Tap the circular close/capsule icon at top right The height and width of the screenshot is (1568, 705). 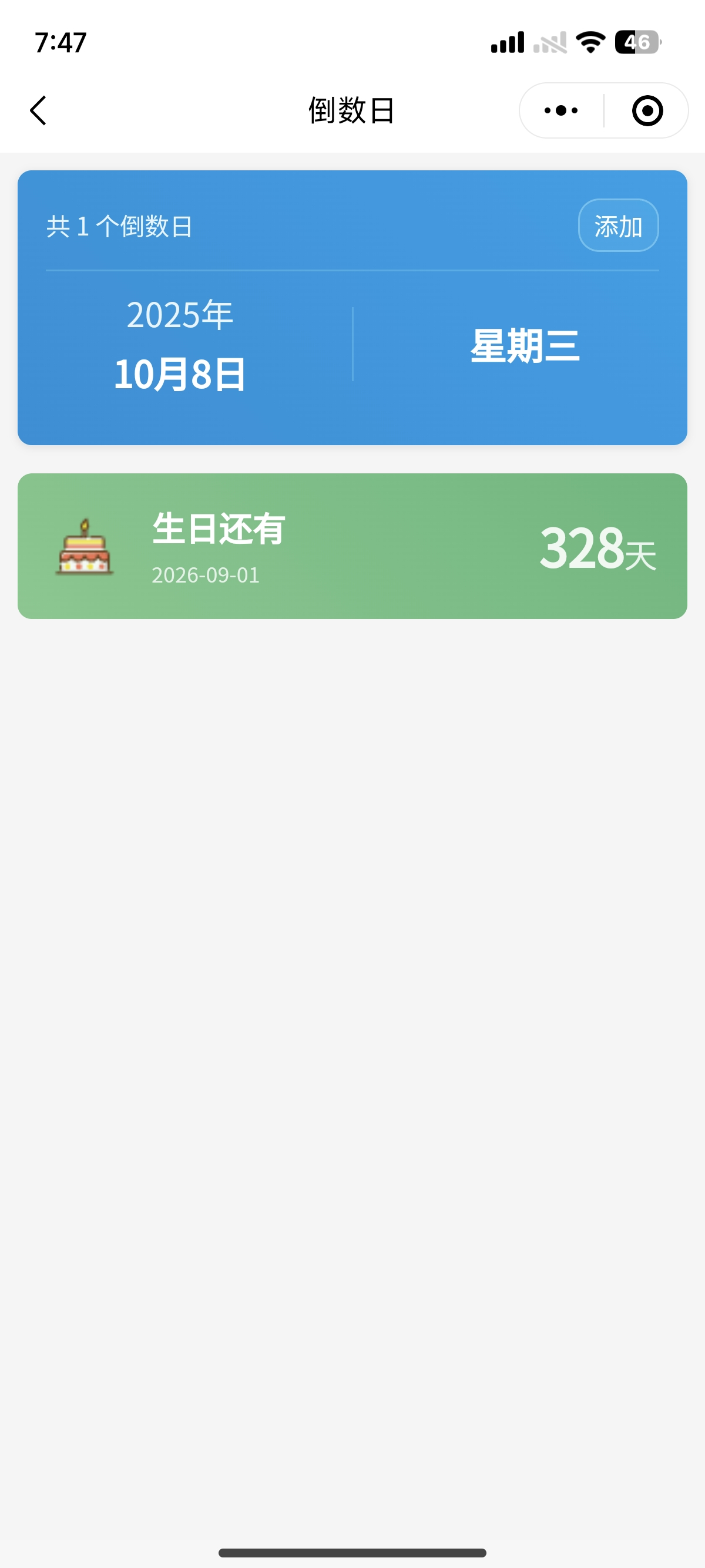click(x=647, y=110)
